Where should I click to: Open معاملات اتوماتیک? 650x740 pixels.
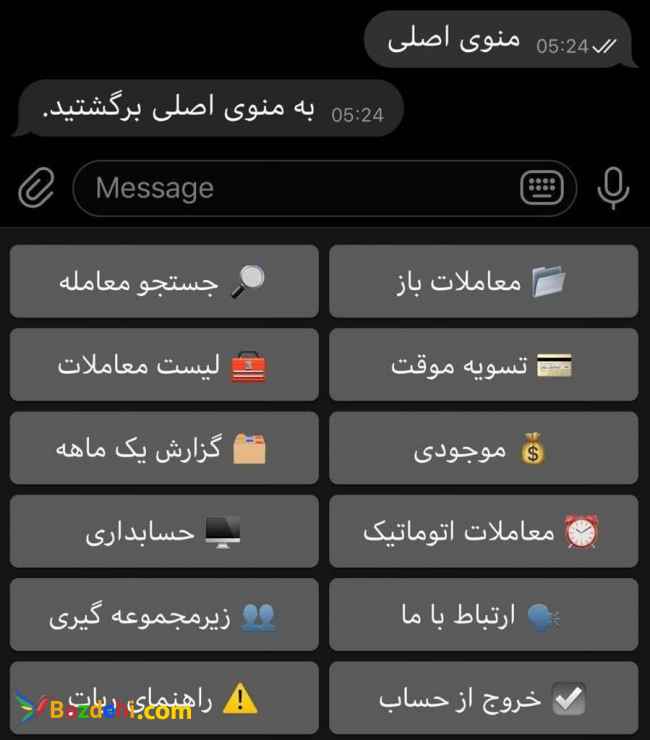[x=483, y=532]
